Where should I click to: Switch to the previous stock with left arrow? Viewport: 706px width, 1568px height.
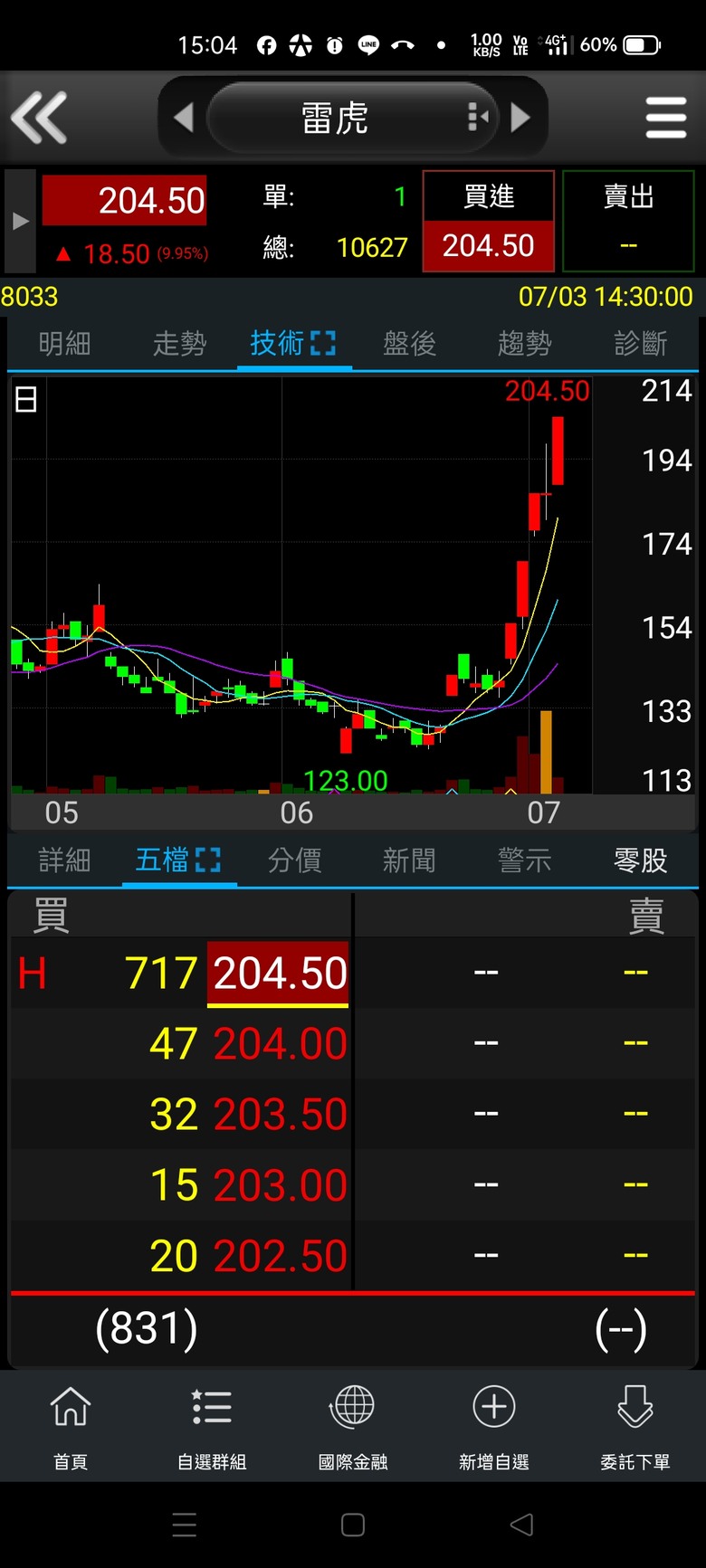[184, 118]
